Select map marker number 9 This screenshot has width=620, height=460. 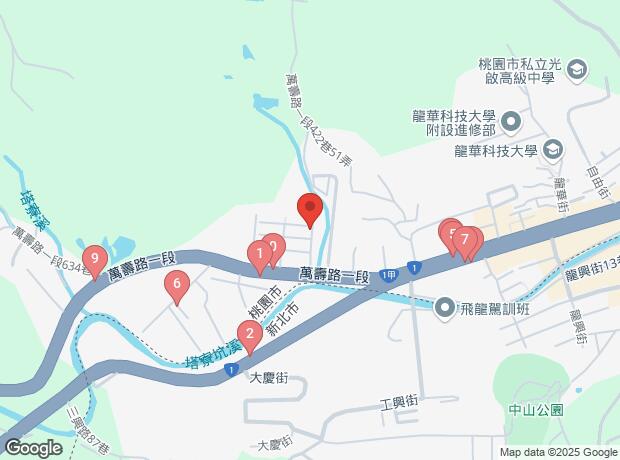tap(95, 260)
